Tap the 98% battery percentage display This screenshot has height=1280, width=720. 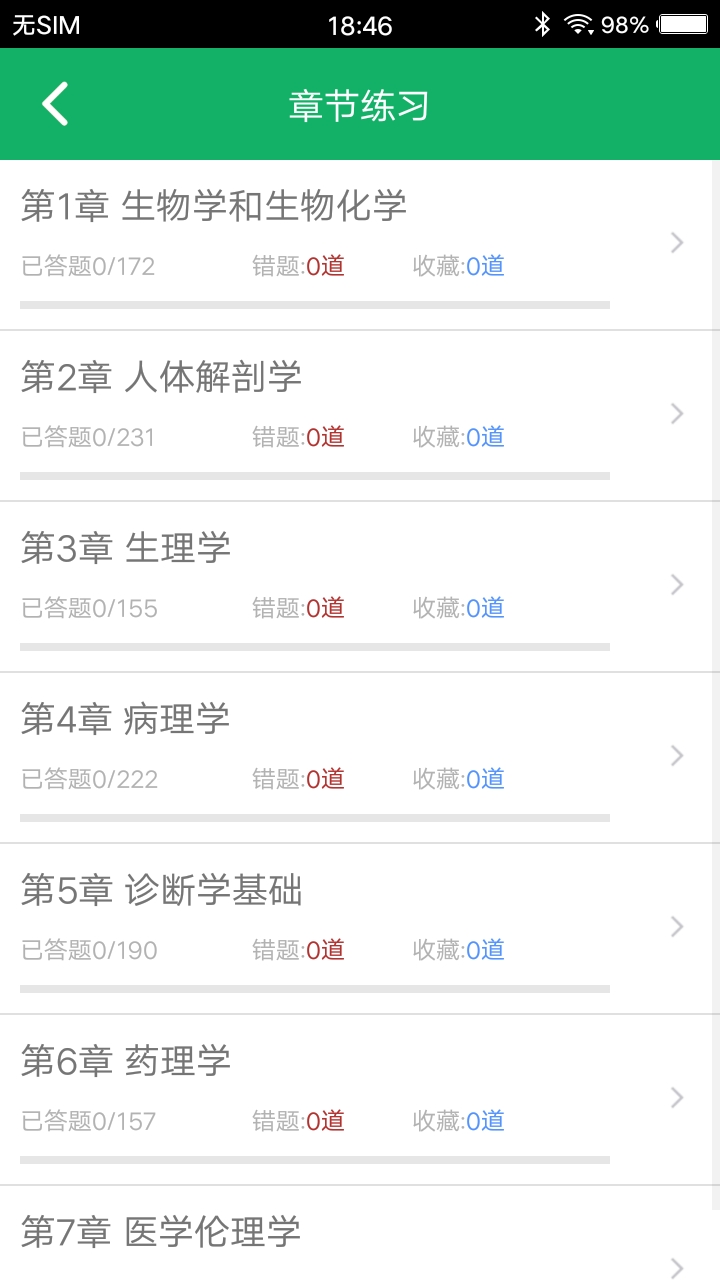click(625, 24)
